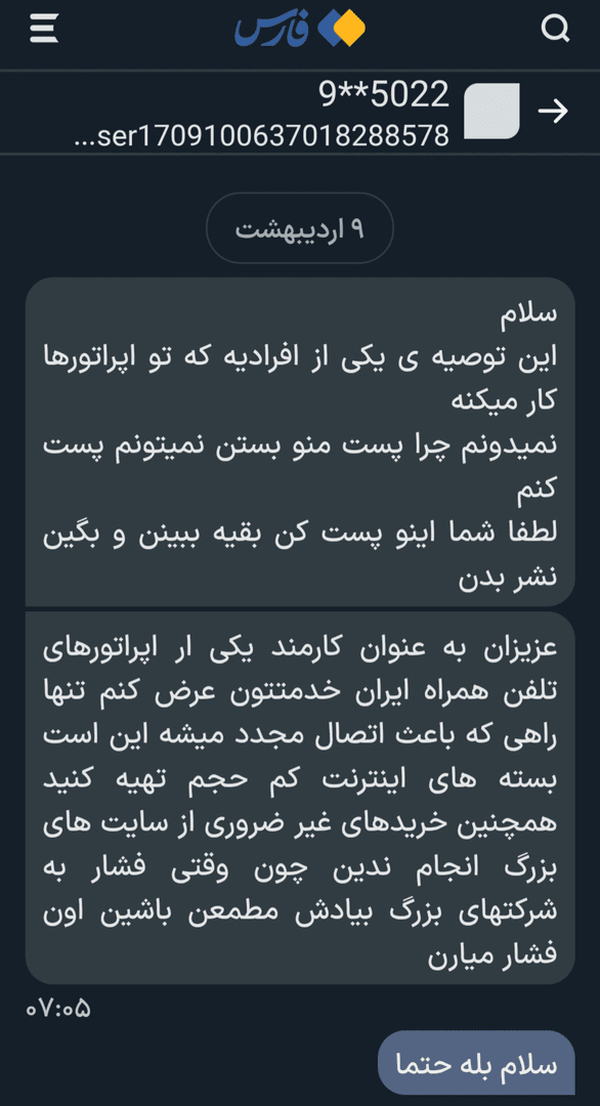Go back using the arrow icon
This screenshot has height=1106, width=600.
[553, 111]
